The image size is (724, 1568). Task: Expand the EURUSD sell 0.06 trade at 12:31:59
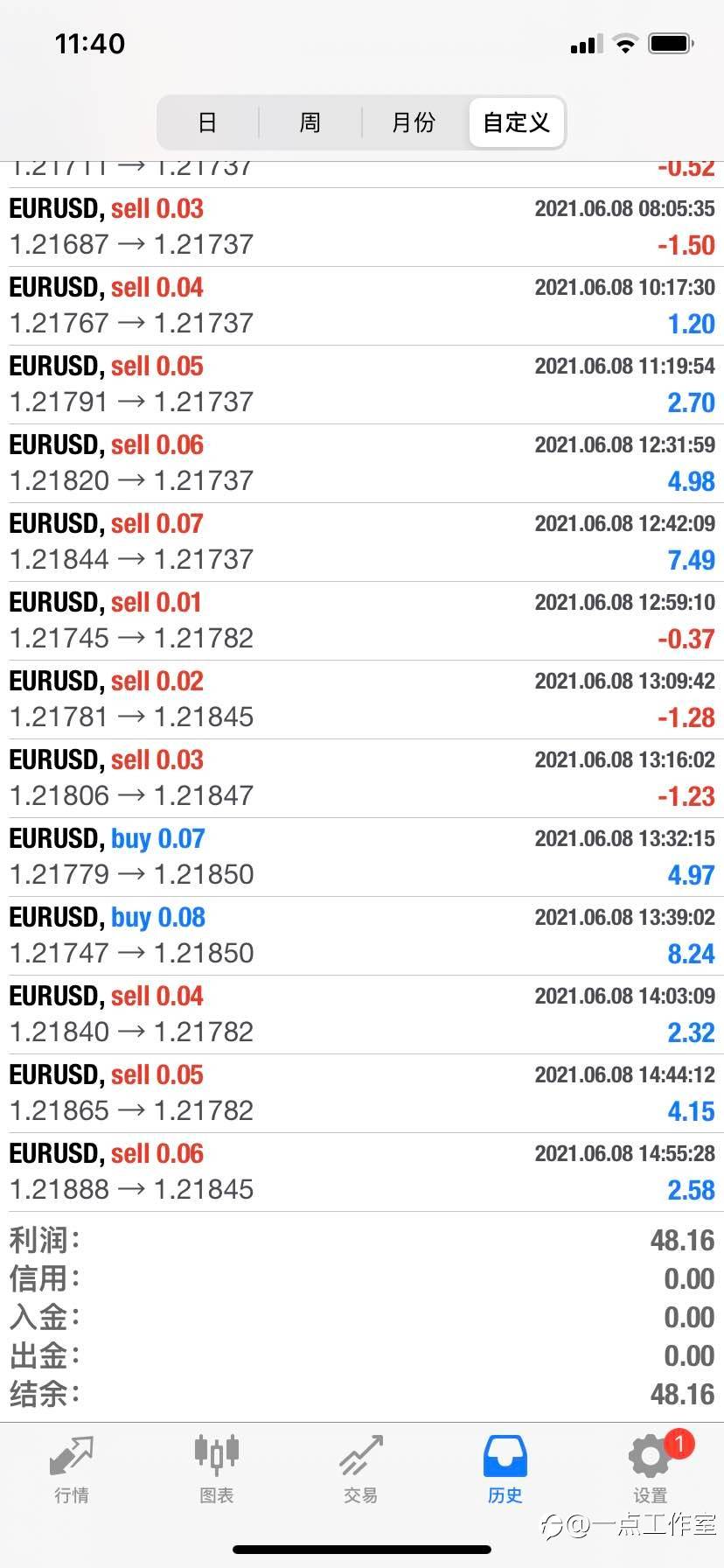[x=362, y=464]
